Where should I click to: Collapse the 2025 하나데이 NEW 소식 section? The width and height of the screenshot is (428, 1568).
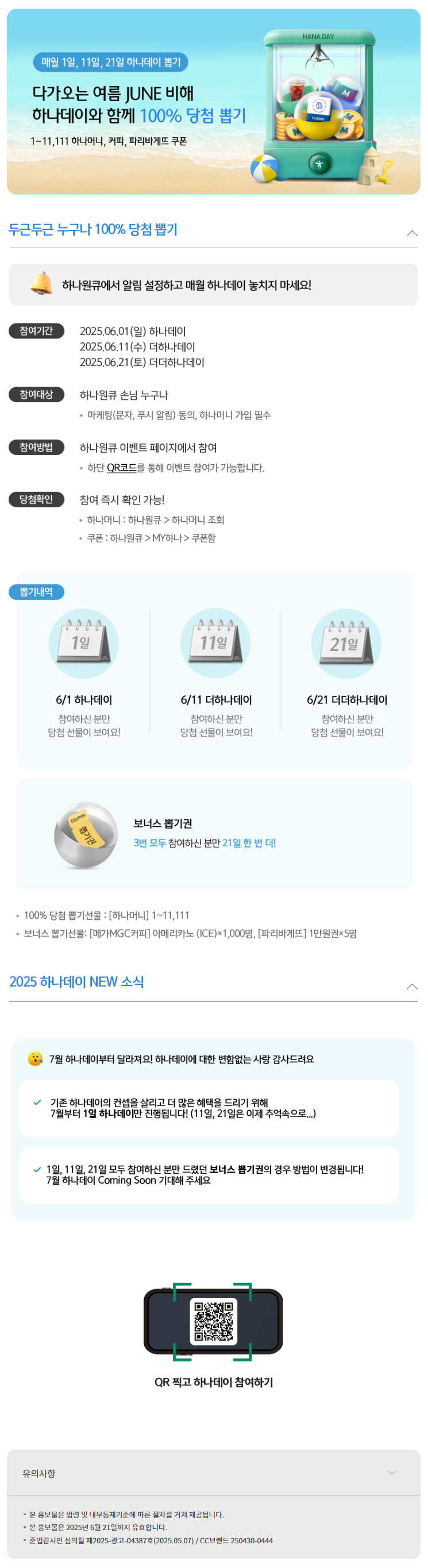tap(411, 986)
